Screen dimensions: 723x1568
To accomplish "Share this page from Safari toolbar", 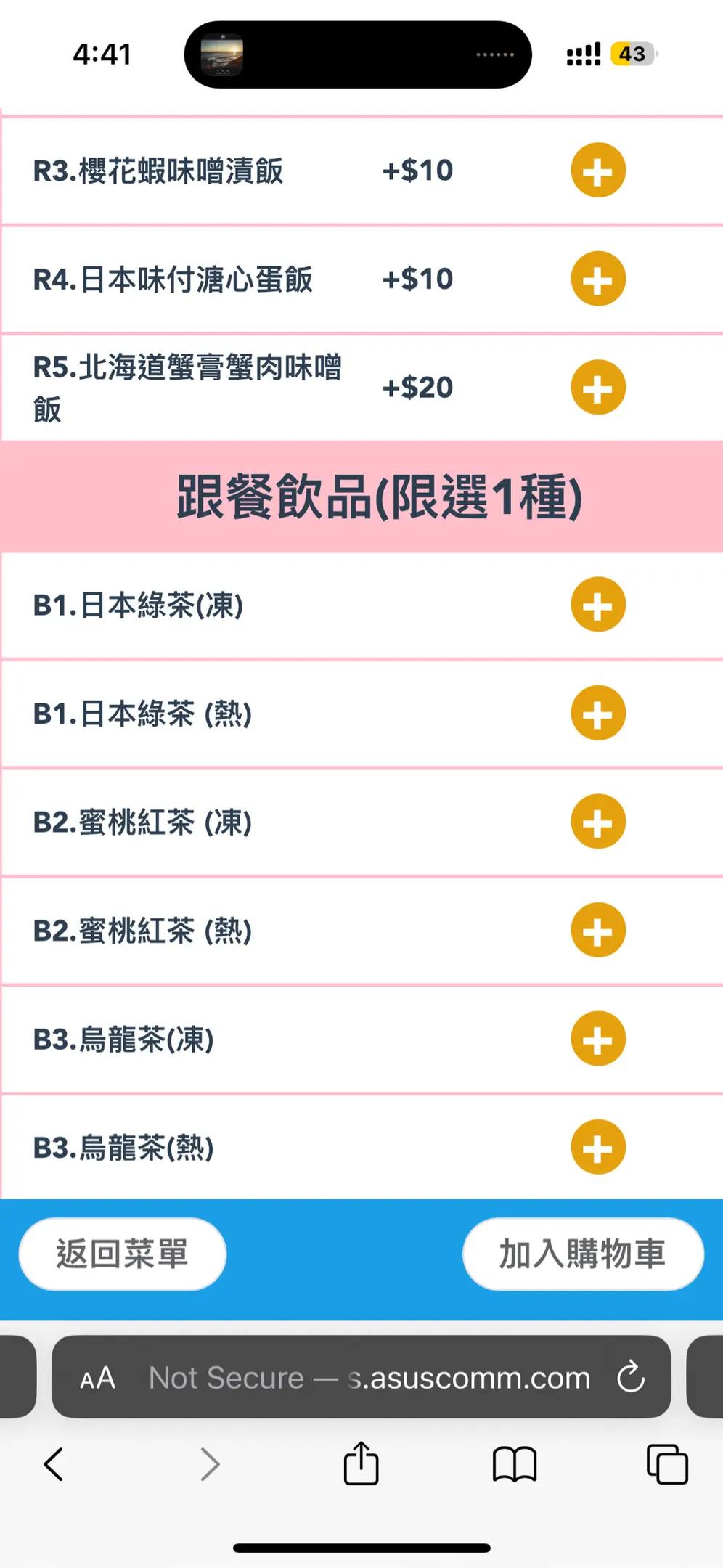I will click(361, 1463).
